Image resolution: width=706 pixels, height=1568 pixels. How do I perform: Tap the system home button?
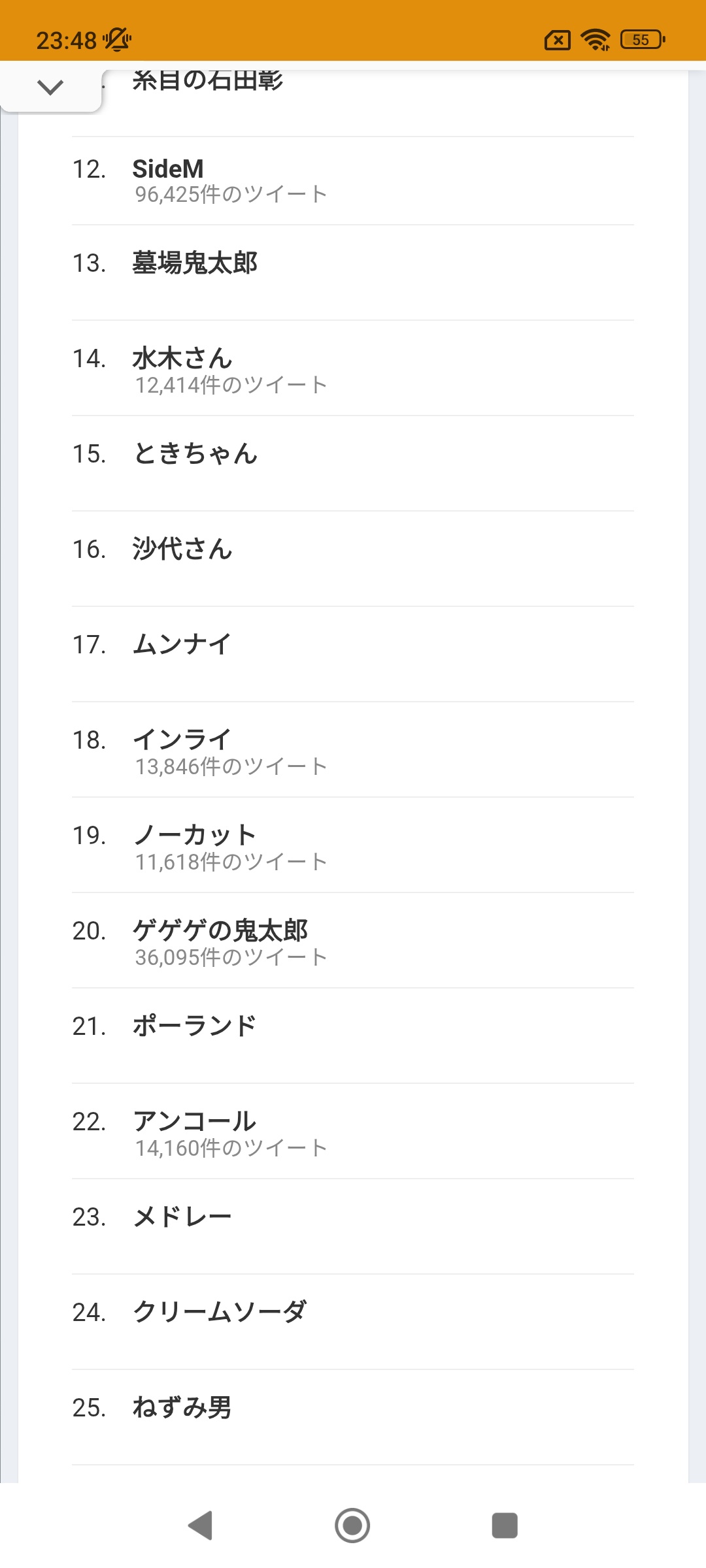(352, 1526)
